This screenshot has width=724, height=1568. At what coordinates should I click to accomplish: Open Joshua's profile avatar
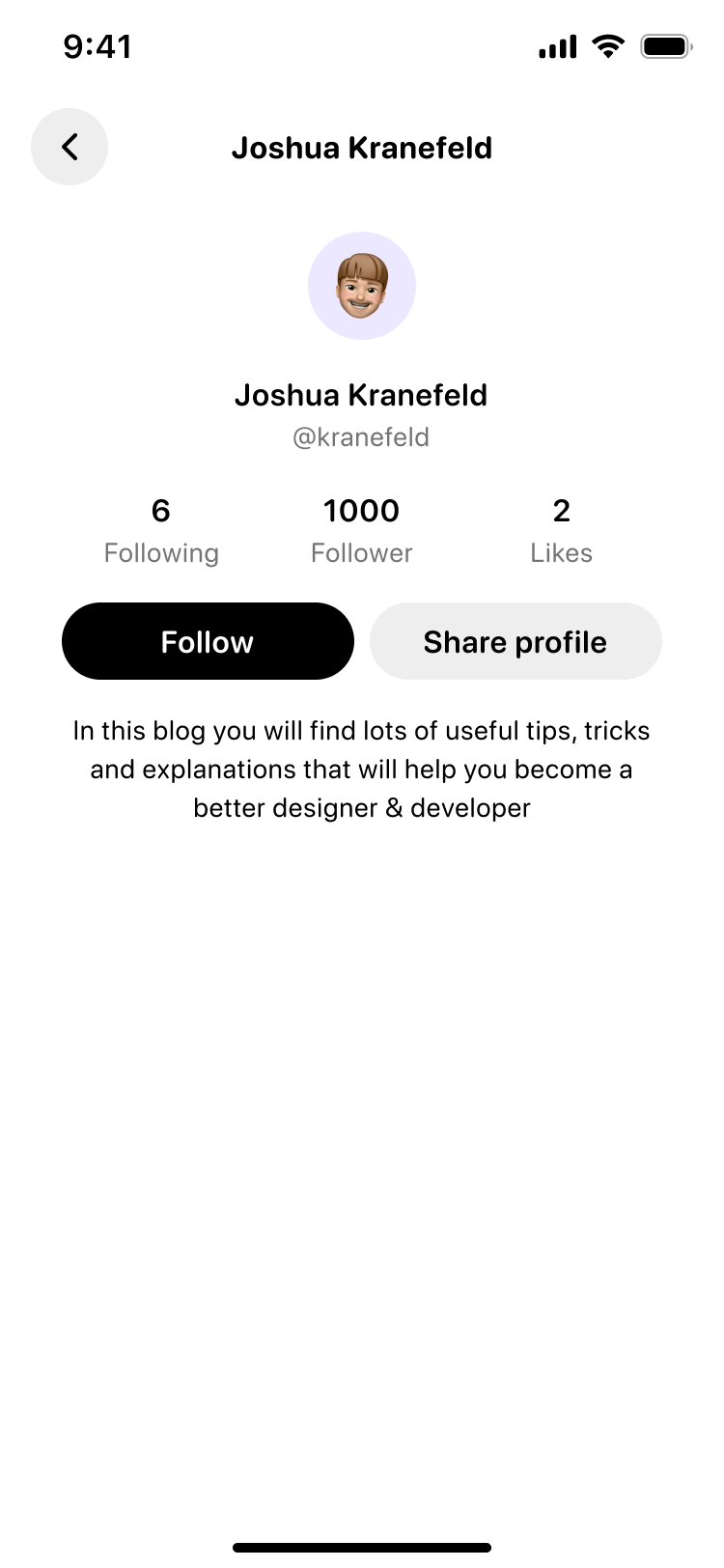pyautogui.click(x=362, y=286)
